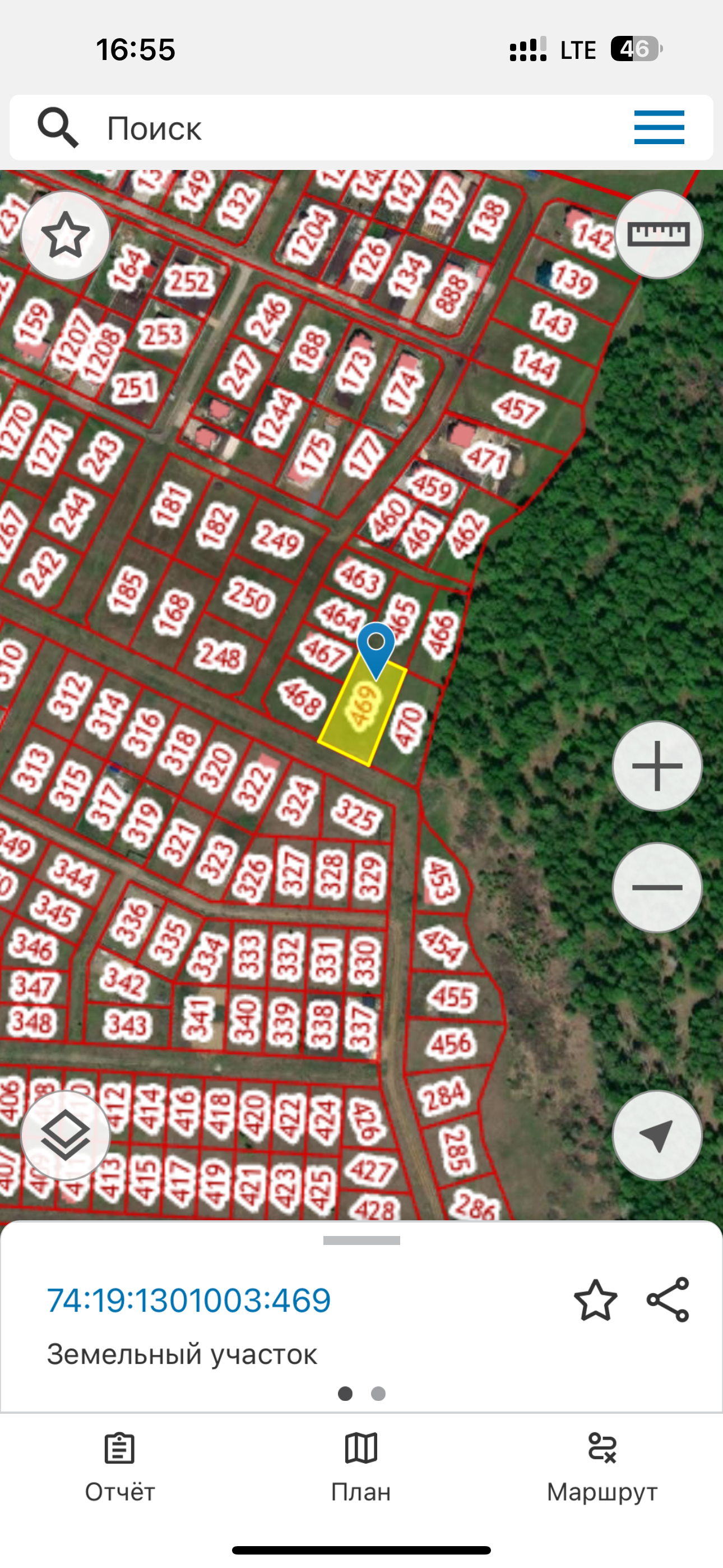The image size is (723, 1568).
Task: Open favorites star button on map
Action: 66,236
